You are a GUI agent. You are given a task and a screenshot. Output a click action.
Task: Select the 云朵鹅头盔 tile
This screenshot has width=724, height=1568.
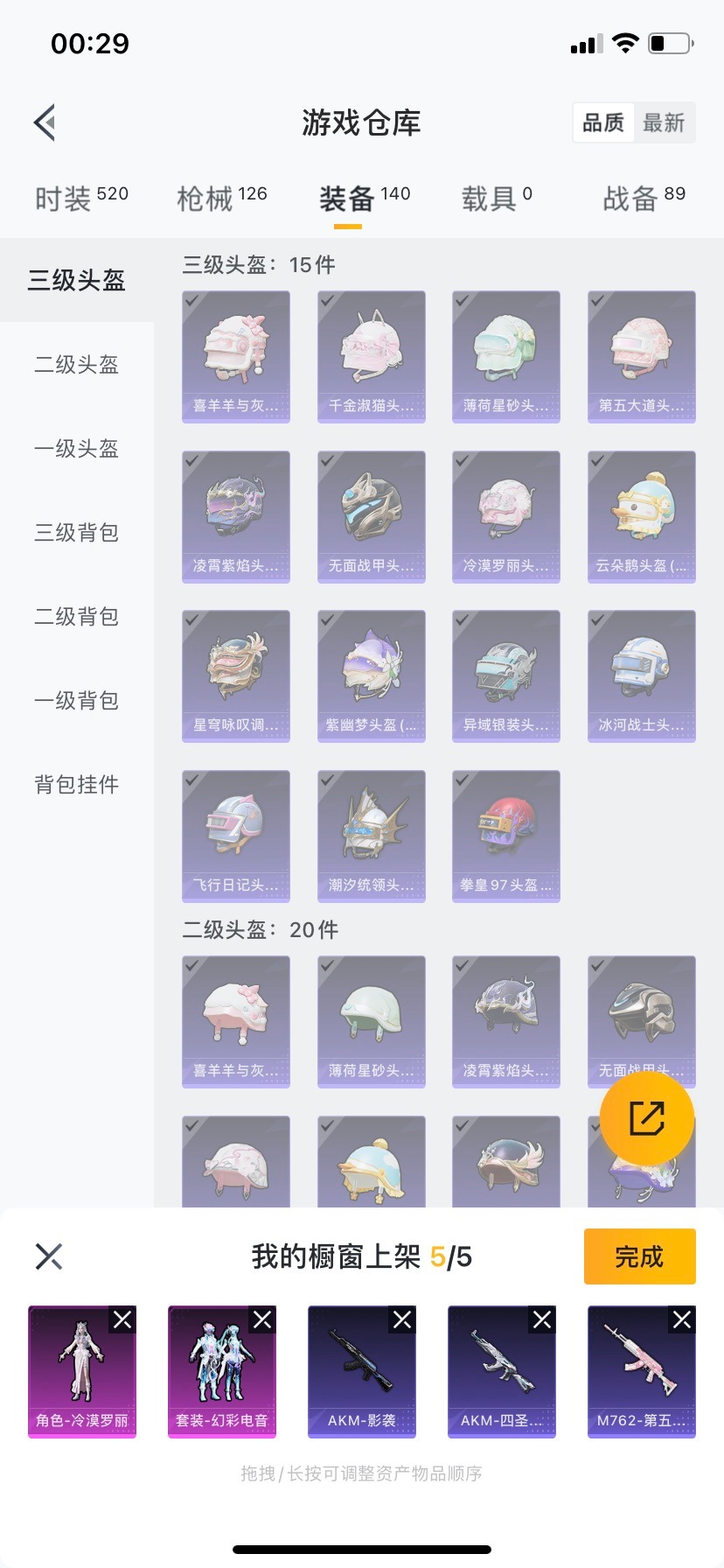641,516
